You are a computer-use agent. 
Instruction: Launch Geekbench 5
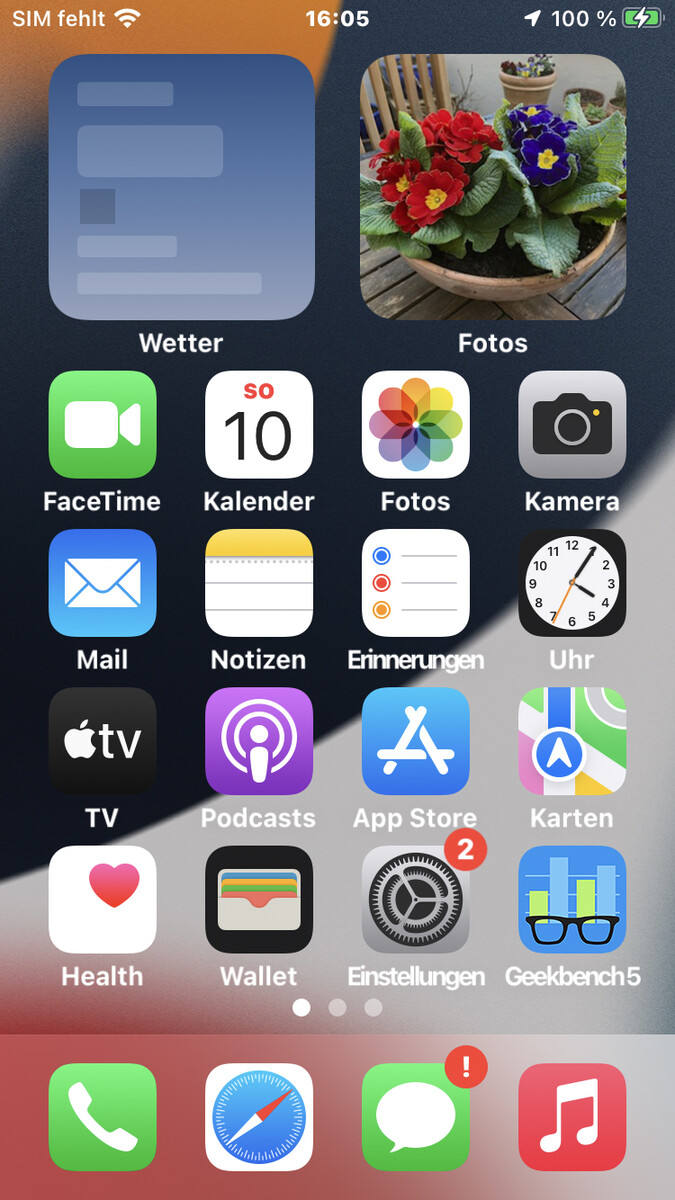[572, 899]
